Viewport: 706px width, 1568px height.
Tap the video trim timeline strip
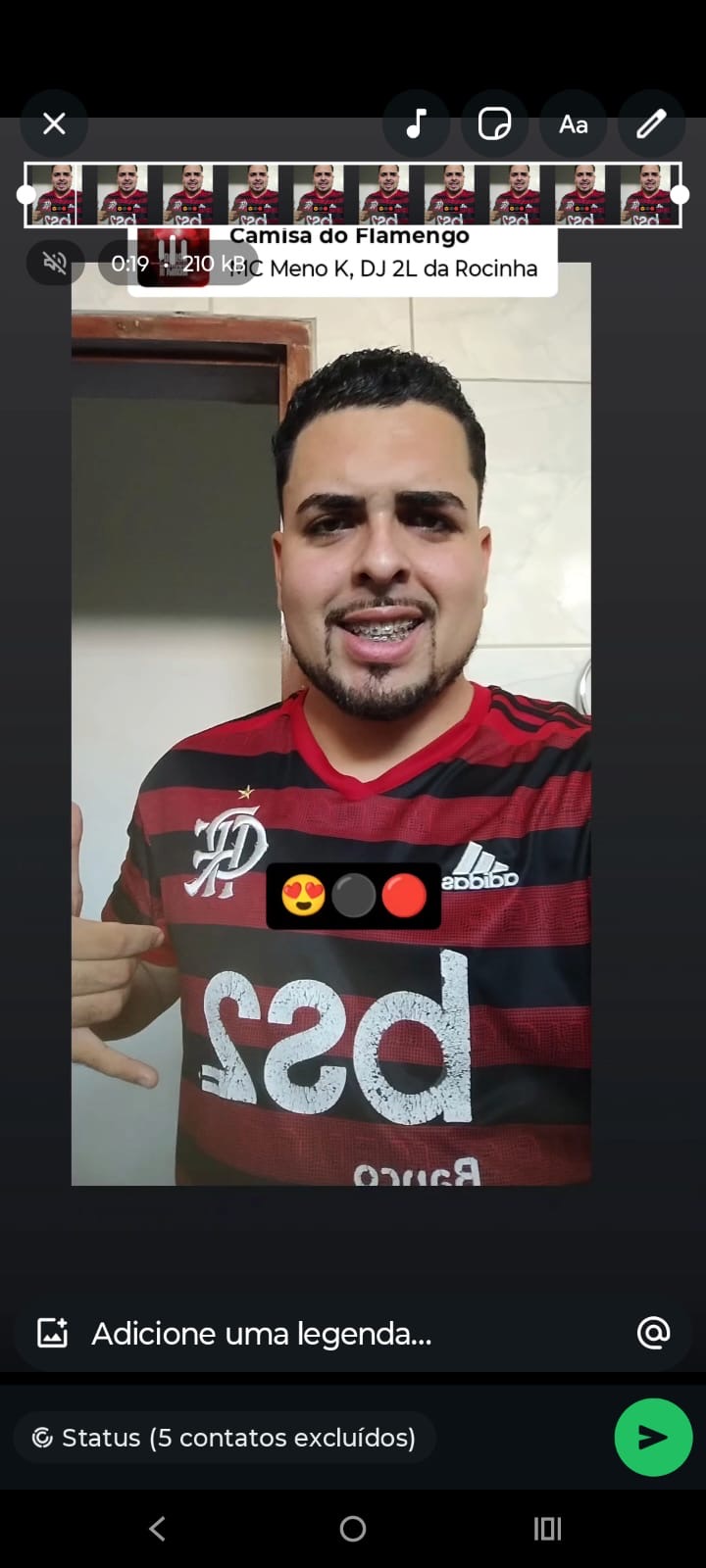coord(353,194)
